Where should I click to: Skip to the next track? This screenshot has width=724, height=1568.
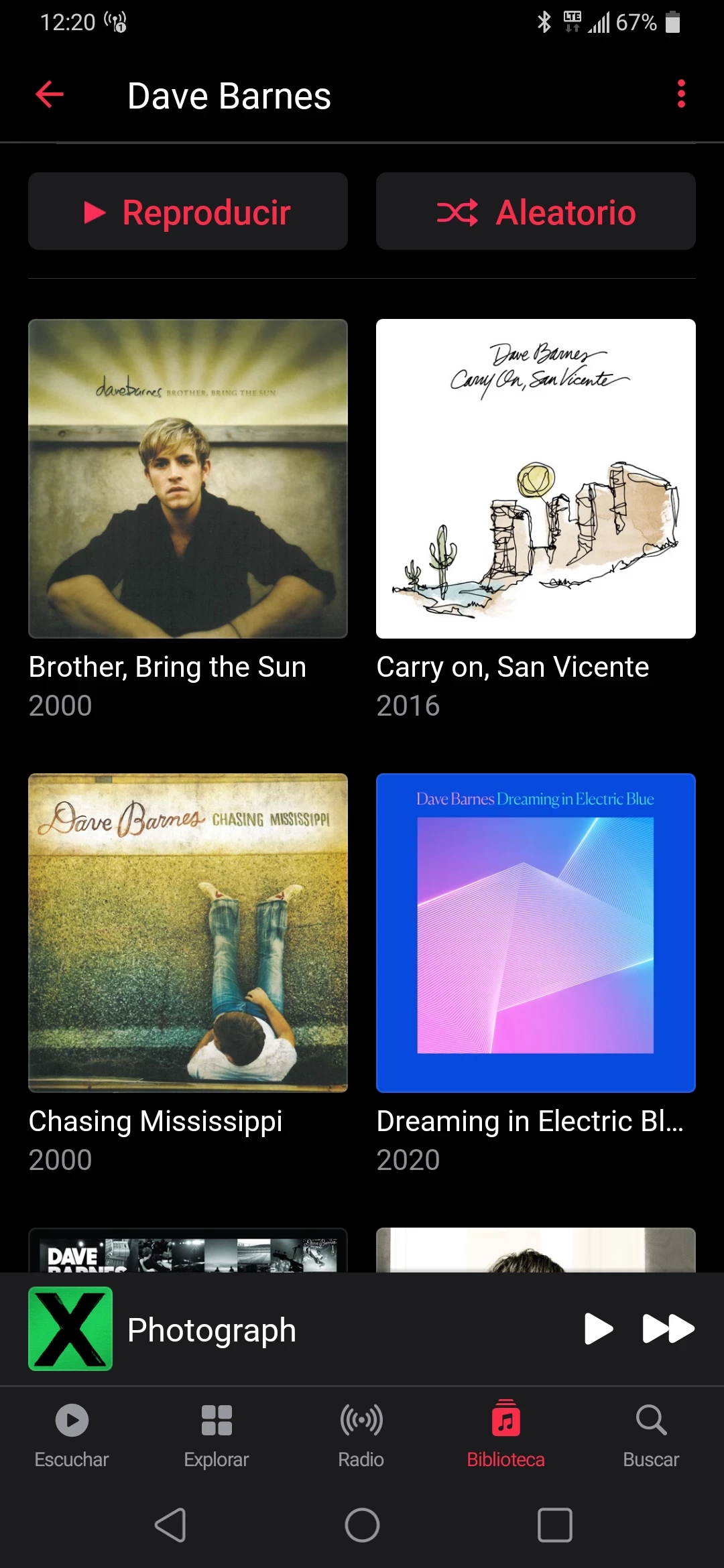[668, 1329]
